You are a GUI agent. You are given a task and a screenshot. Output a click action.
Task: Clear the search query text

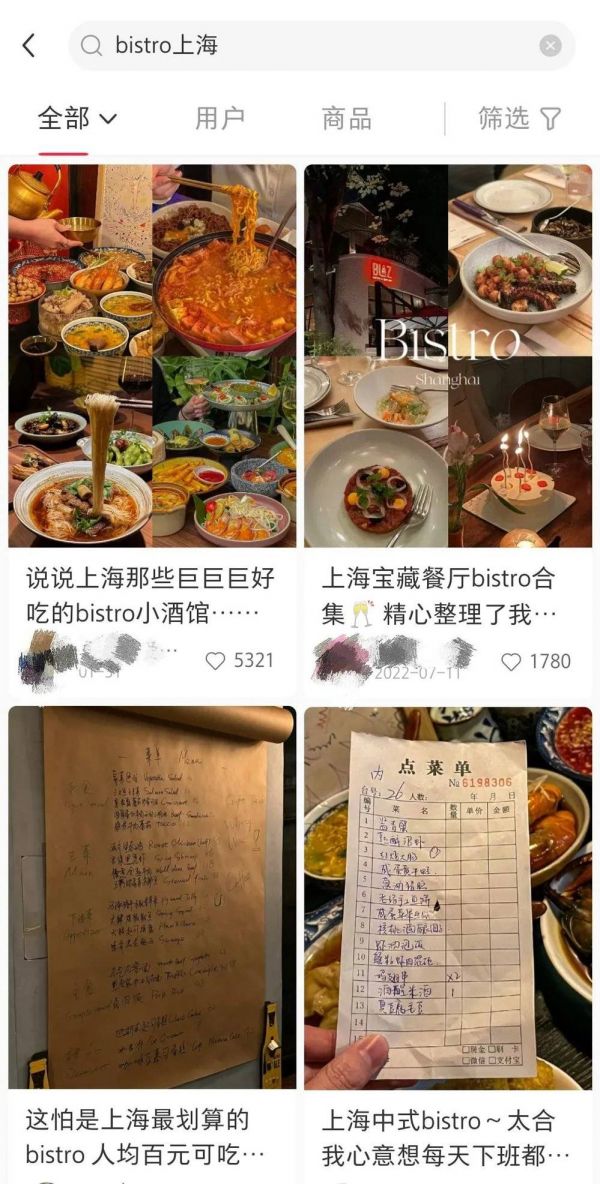click(550, 46)
